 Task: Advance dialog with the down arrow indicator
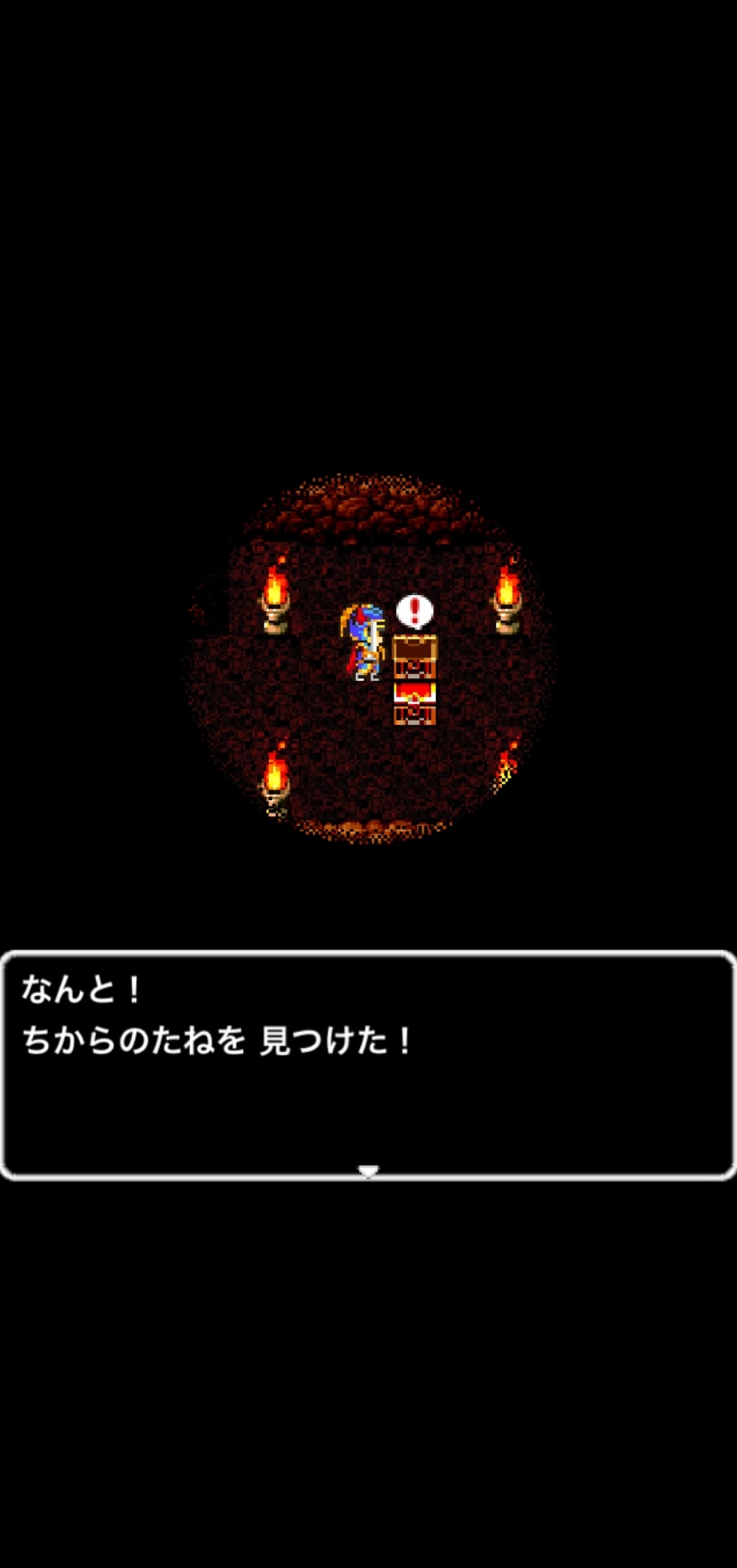pos(368,1170)
